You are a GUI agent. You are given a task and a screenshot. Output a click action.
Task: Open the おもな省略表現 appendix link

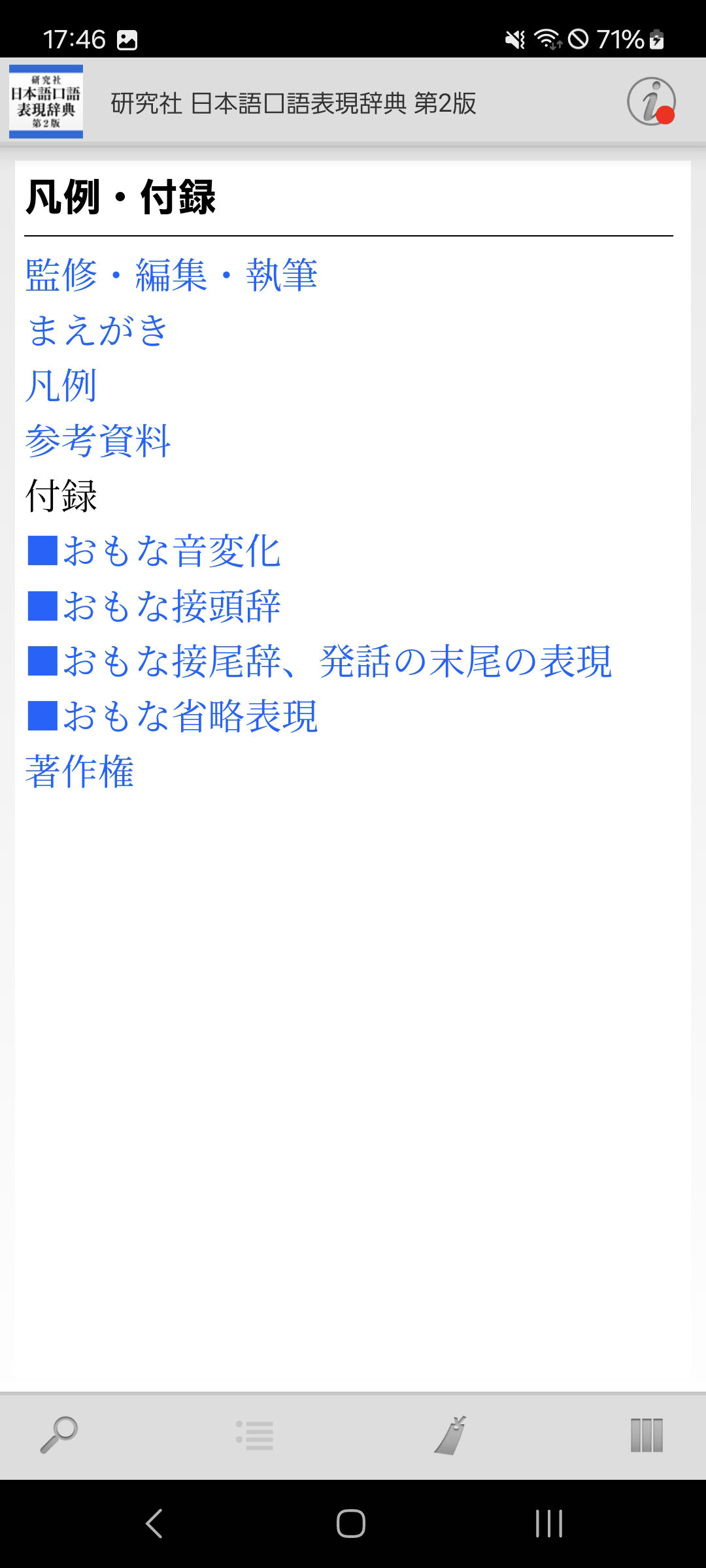[x=173, y=716]
